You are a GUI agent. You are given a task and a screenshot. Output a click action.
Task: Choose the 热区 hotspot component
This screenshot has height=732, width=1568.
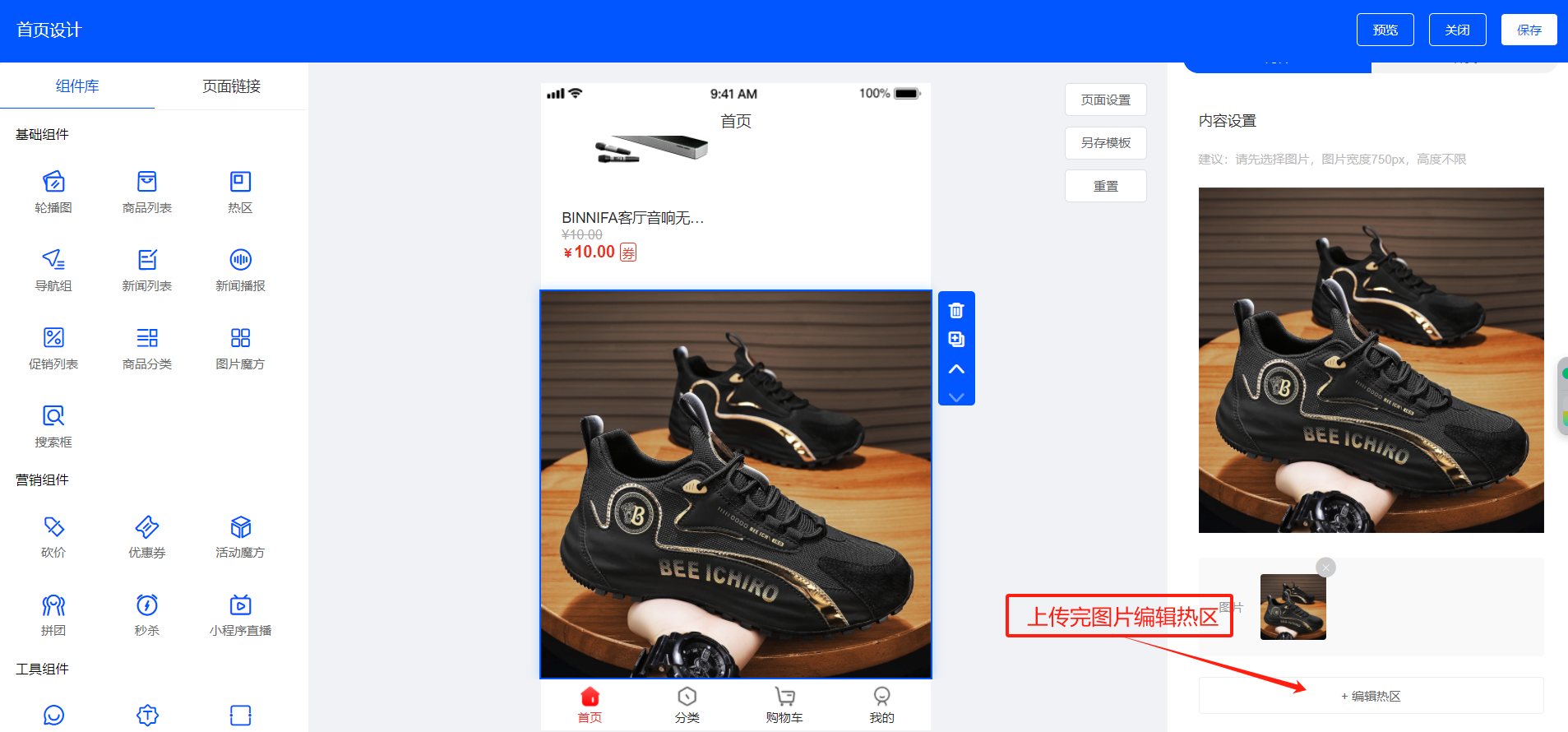240,191
